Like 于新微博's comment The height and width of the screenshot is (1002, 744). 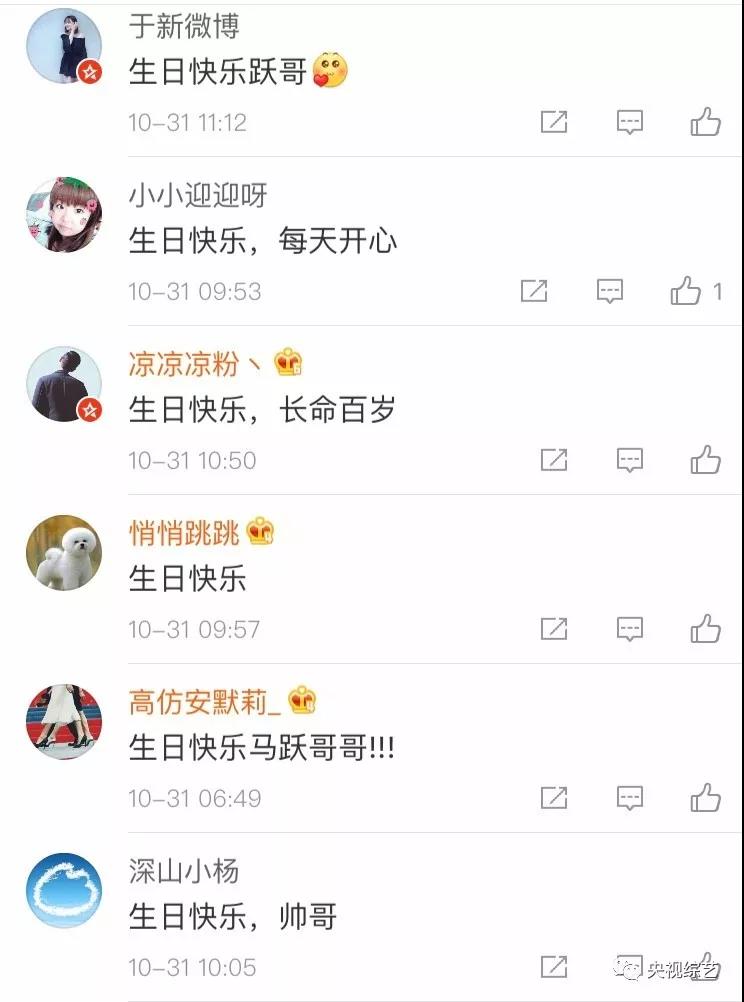(706, 123)
